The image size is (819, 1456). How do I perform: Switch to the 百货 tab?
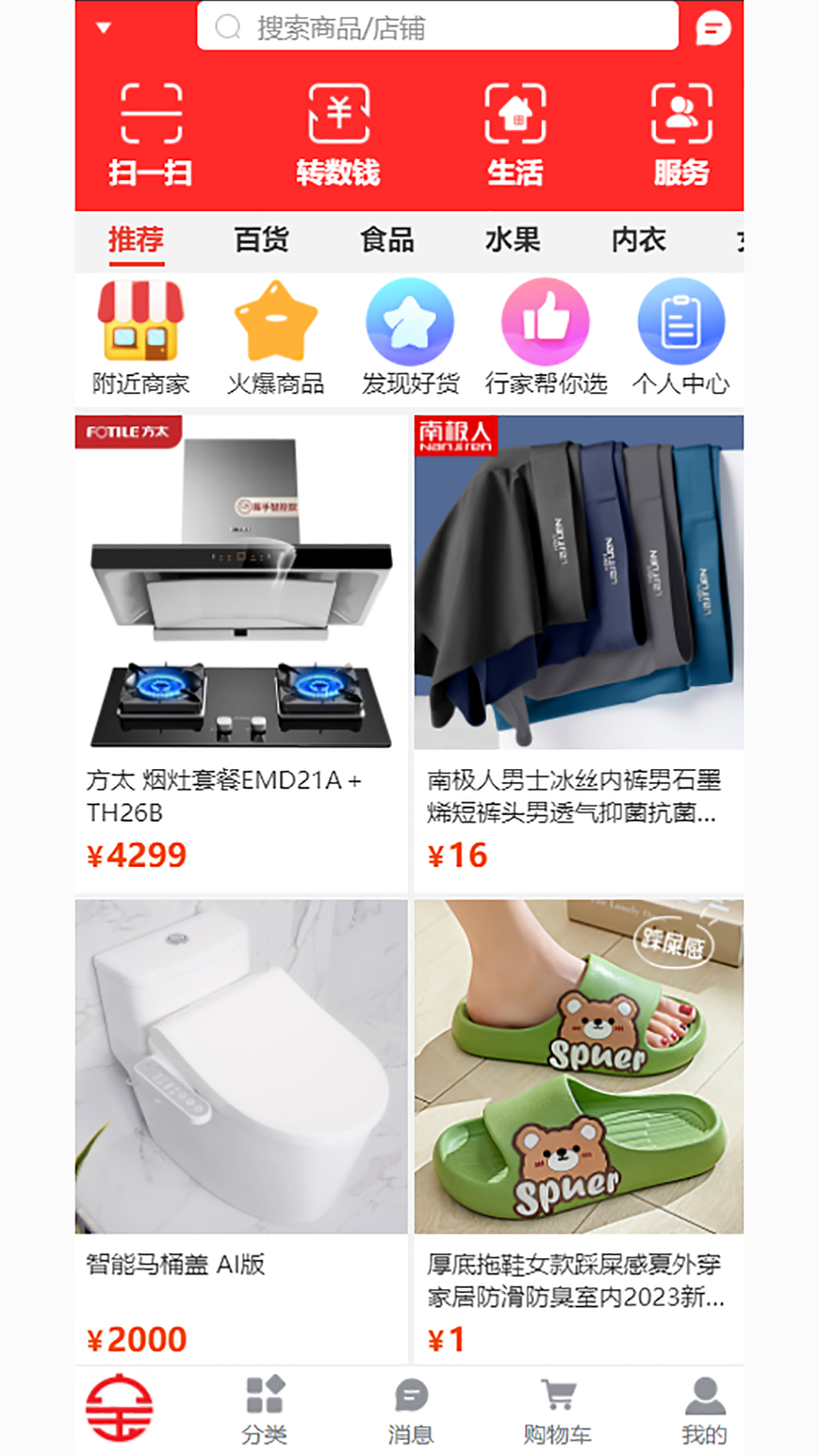click(x=262, y=240)
